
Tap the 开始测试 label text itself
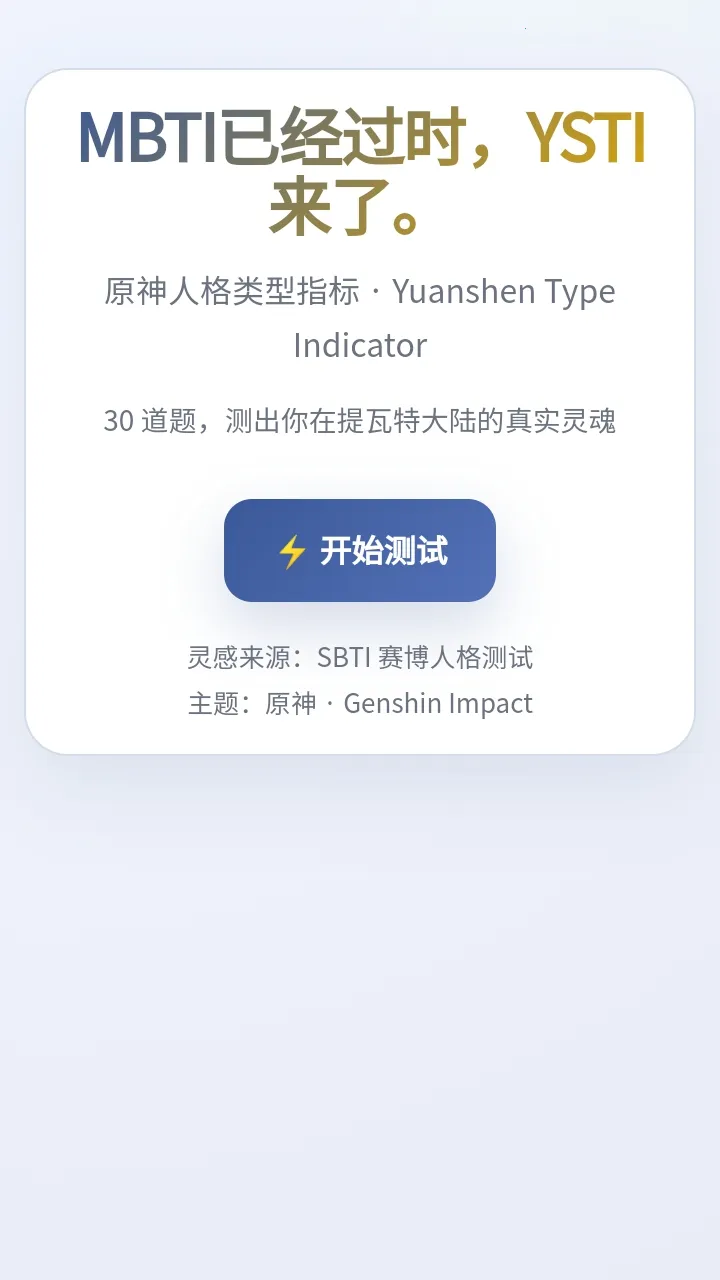tap(386, 551)
